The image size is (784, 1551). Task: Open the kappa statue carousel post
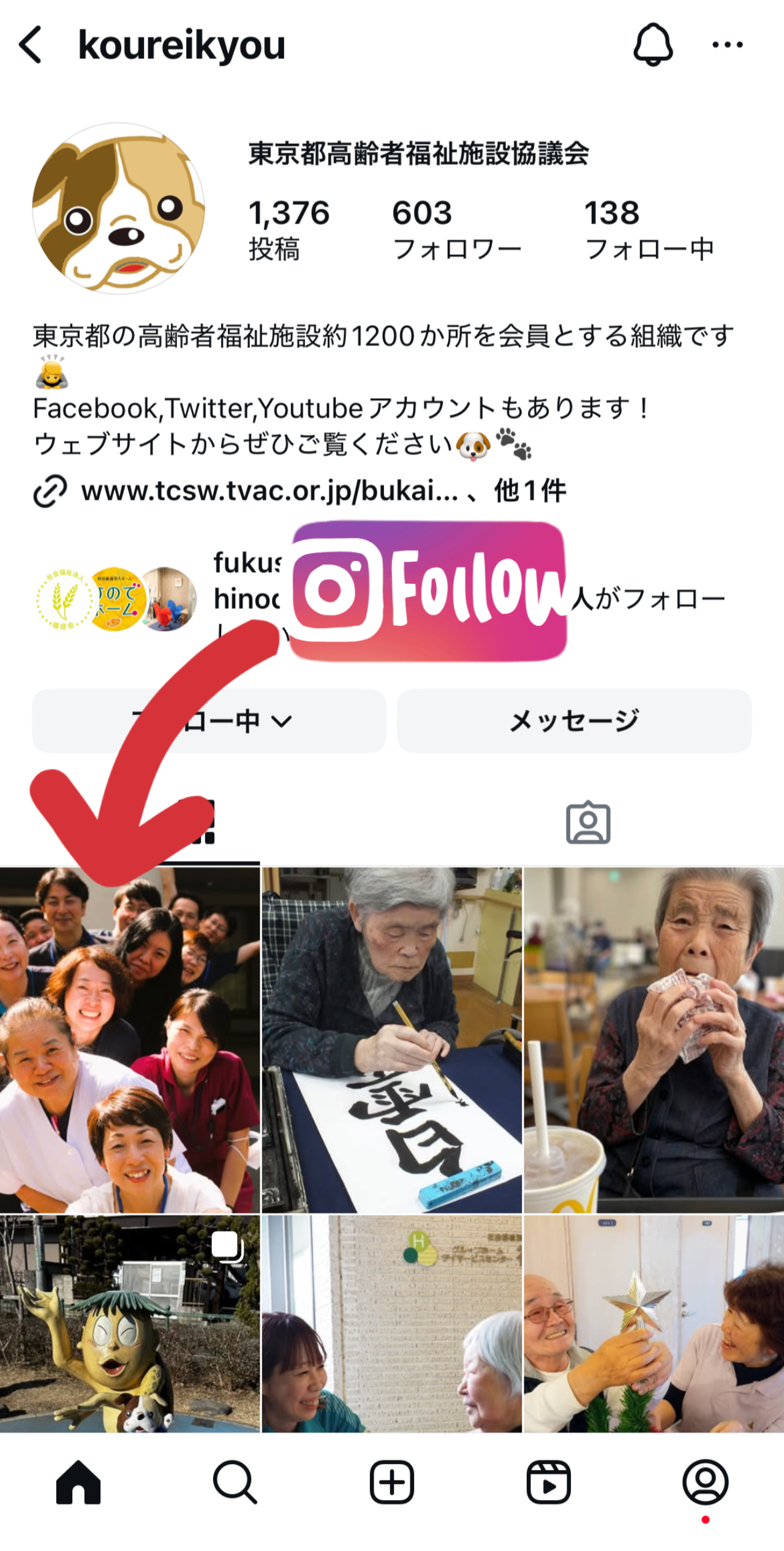[130, 1324]
